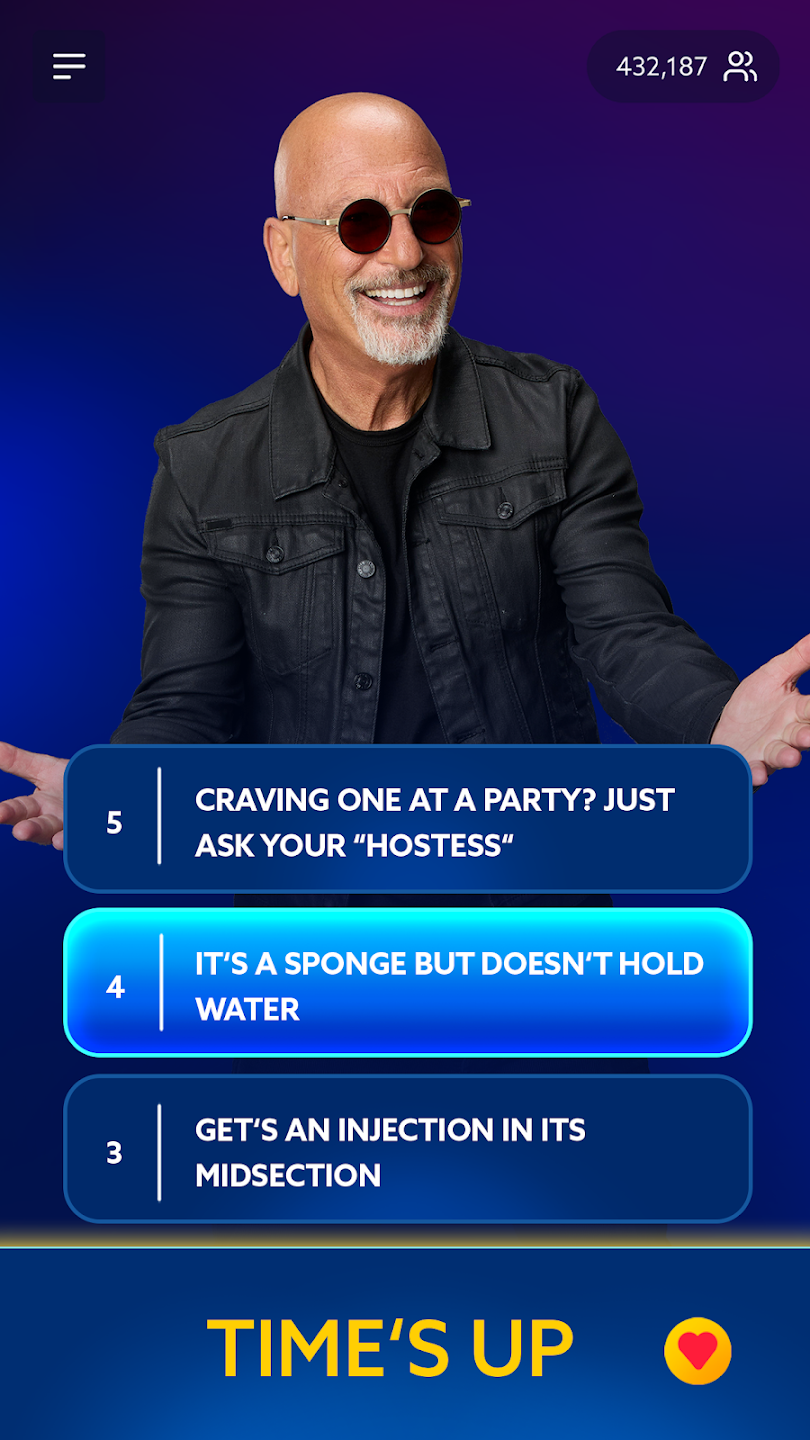Viewport: 810px width, 1440px height.
Task: Click the 432,187 viewer counter
Action: (660, 66)
